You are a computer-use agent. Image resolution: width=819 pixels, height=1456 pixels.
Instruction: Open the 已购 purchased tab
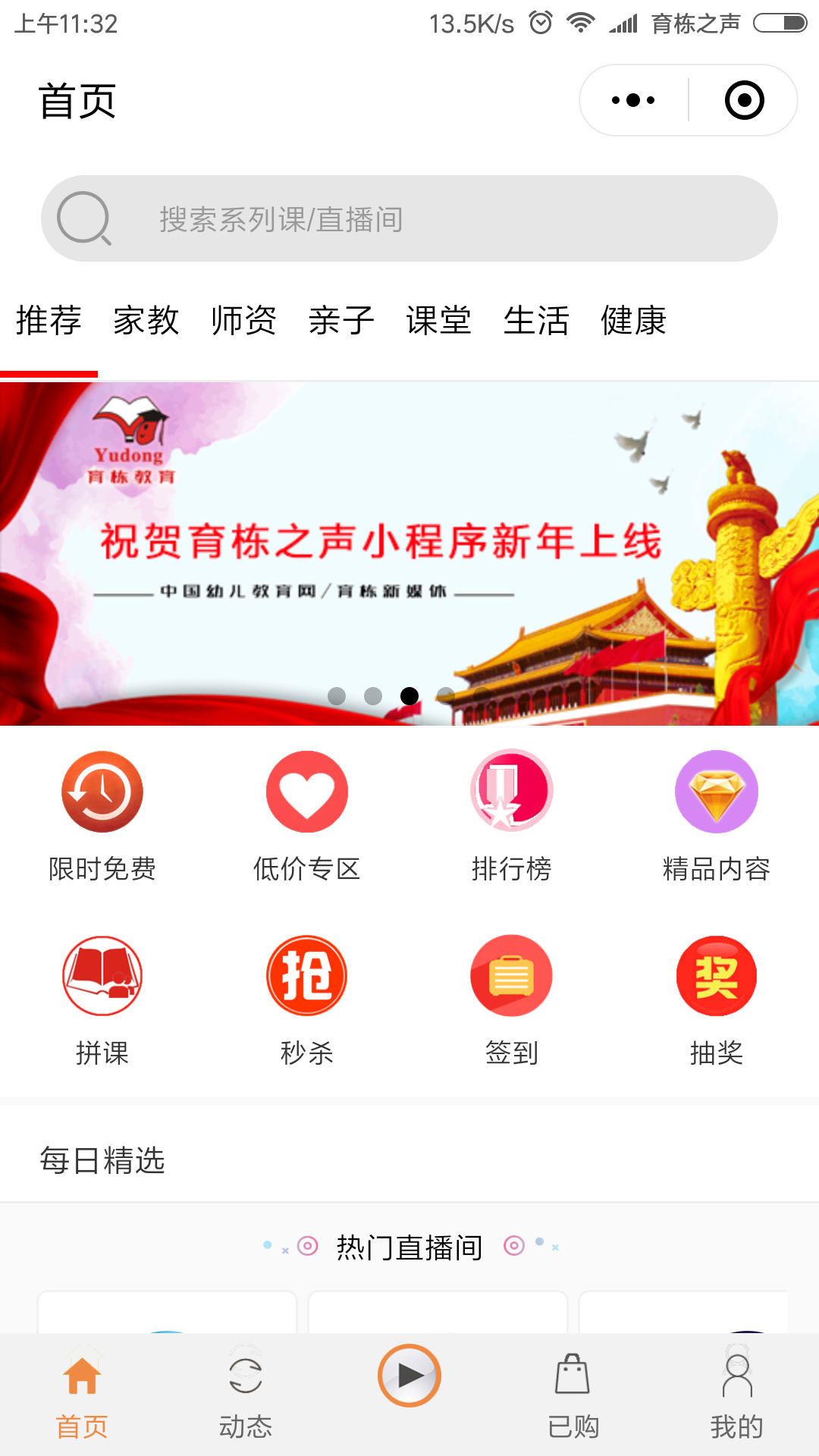pos(573,1394)
